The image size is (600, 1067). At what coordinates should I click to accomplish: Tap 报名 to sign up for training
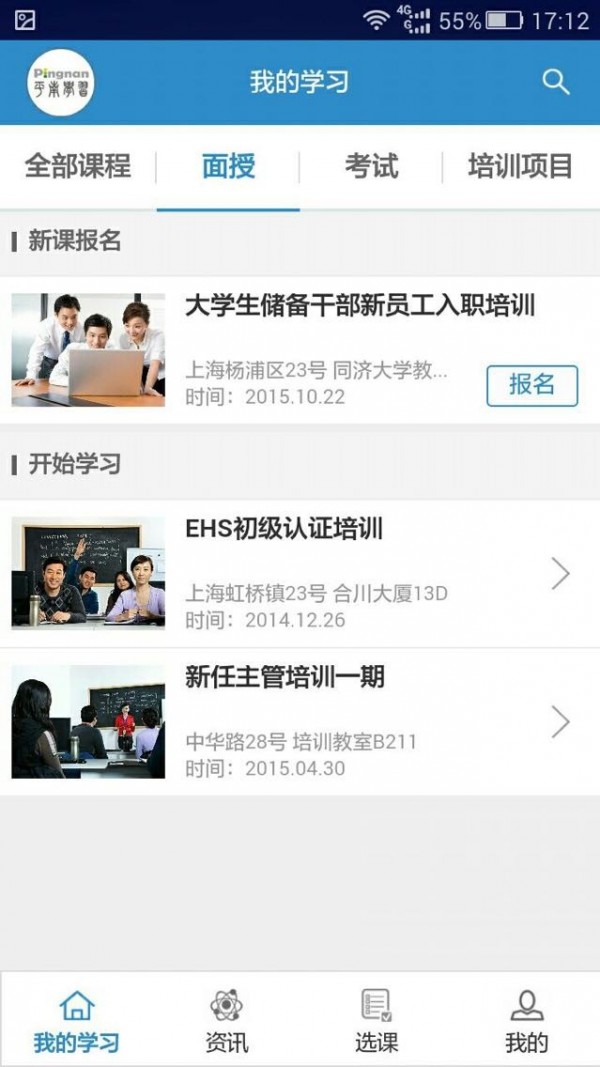[532, 385]
